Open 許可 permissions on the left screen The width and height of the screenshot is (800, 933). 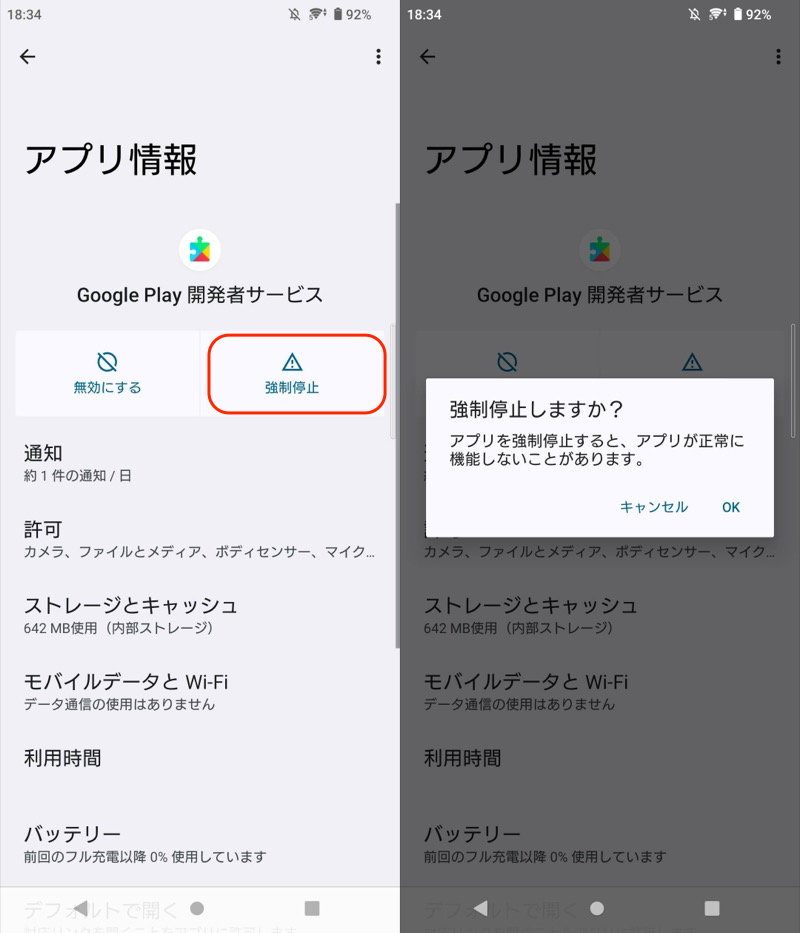[200, 539]
